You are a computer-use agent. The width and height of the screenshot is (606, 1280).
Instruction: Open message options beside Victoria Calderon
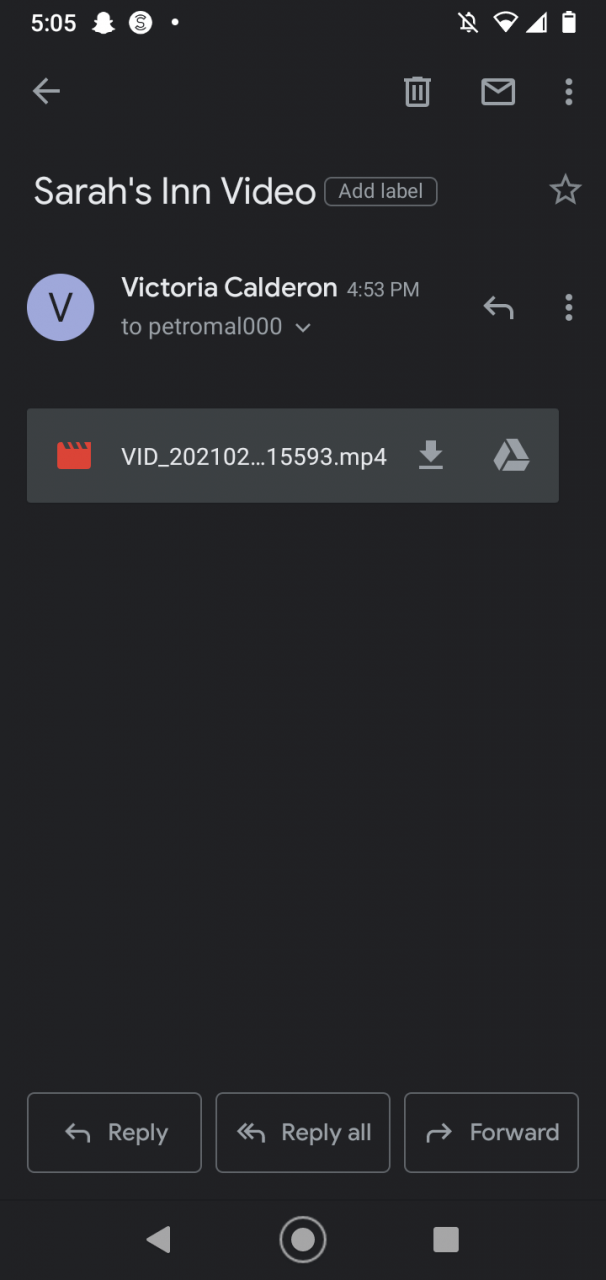[x=568, y=307]
